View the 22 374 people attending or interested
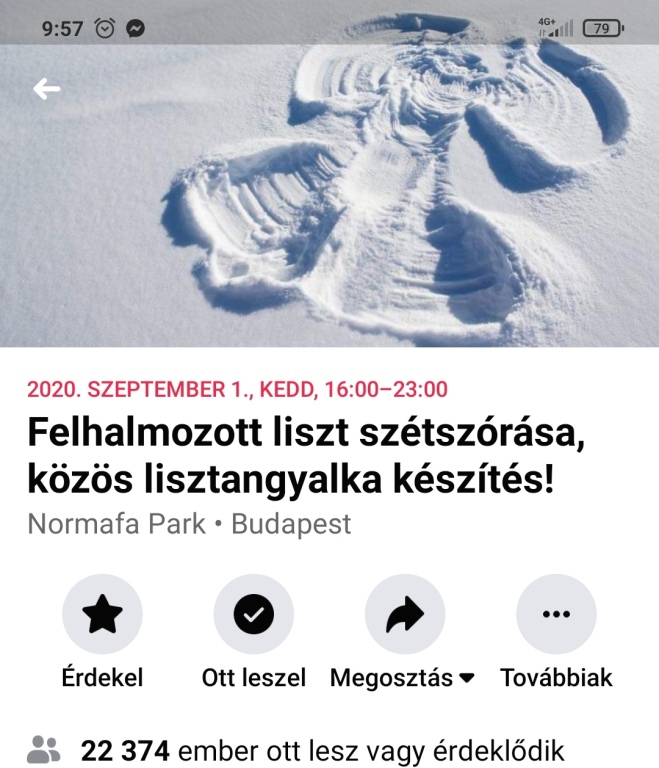 tap(322, 750)
